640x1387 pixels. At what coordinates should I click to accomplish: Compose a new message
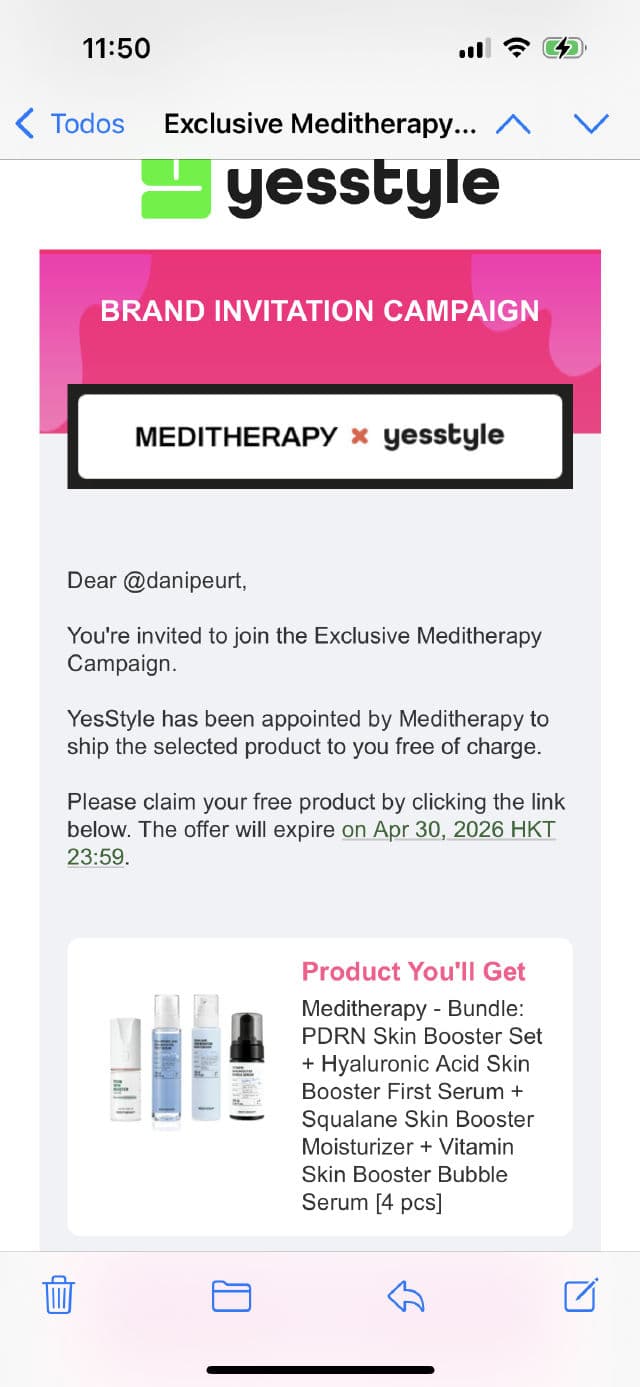pos(581,1295)
